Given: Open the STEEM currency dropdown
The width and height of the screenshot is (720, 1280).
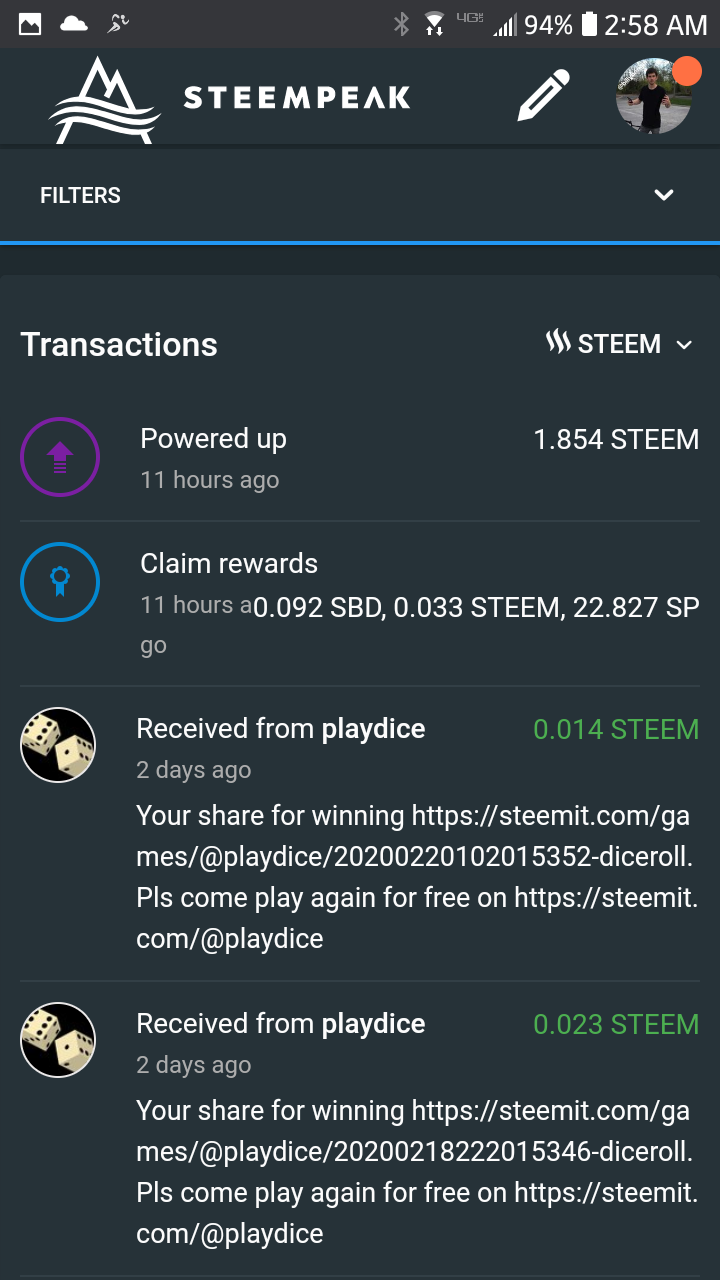Looking at the screenshot, I should click(619, 344).
